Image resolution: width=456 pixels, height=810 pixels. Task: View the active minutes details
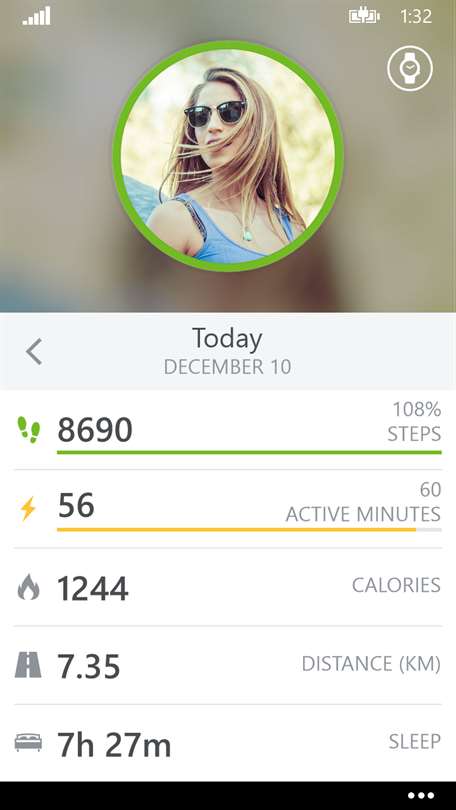[228, 509]
